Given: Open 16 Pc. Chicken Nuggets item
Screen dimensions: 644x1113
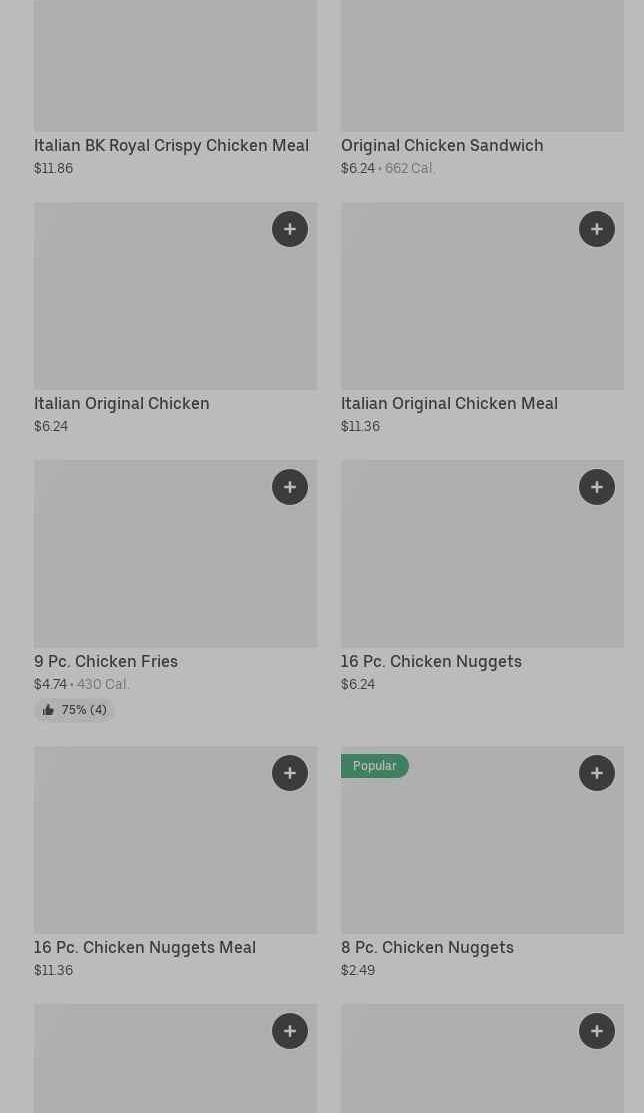Looking at the screenshot, I should [431, 662].
